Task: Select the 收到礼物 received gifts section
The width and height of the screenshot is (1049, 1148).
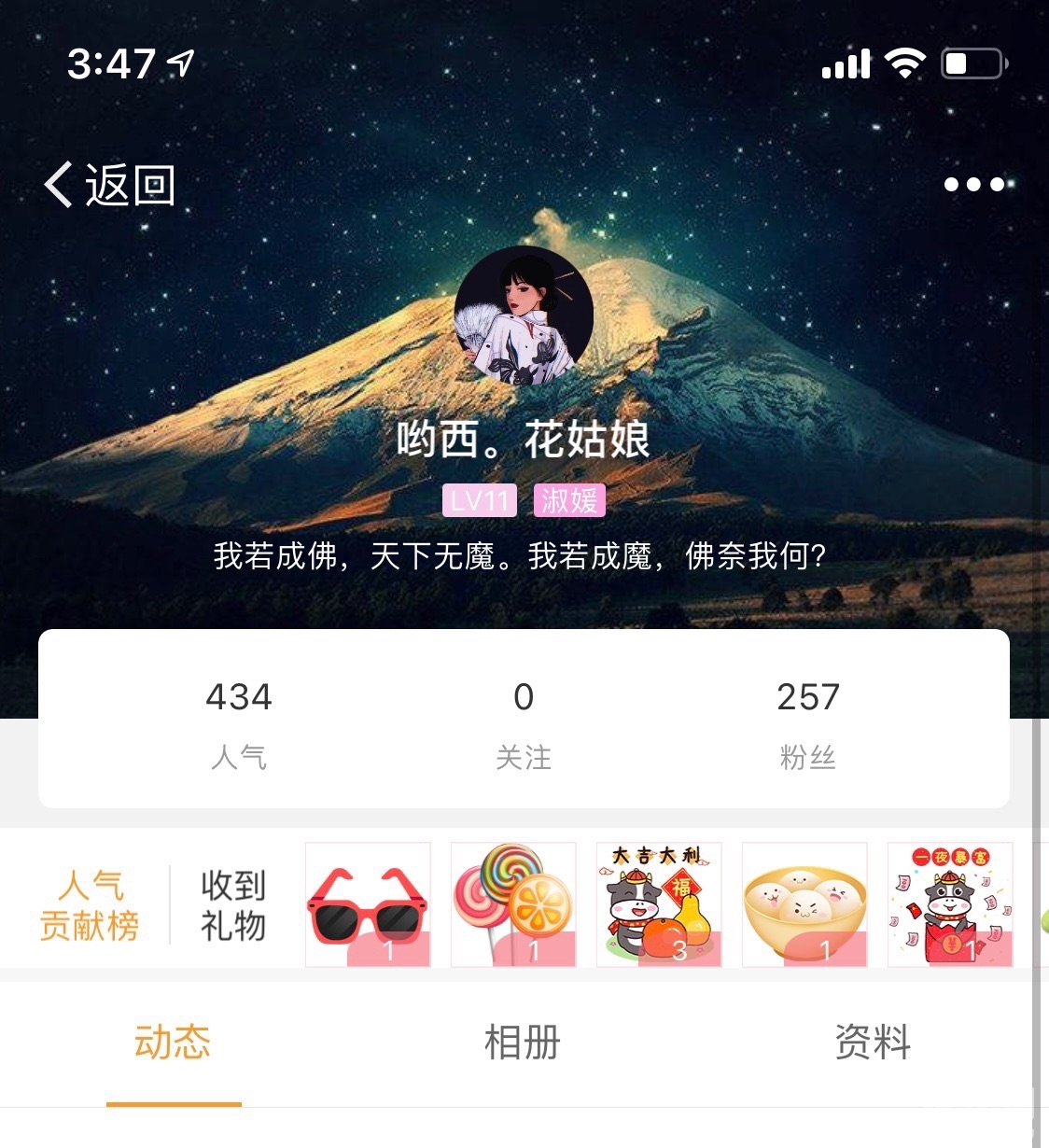Action: click(x=233, y=904)
